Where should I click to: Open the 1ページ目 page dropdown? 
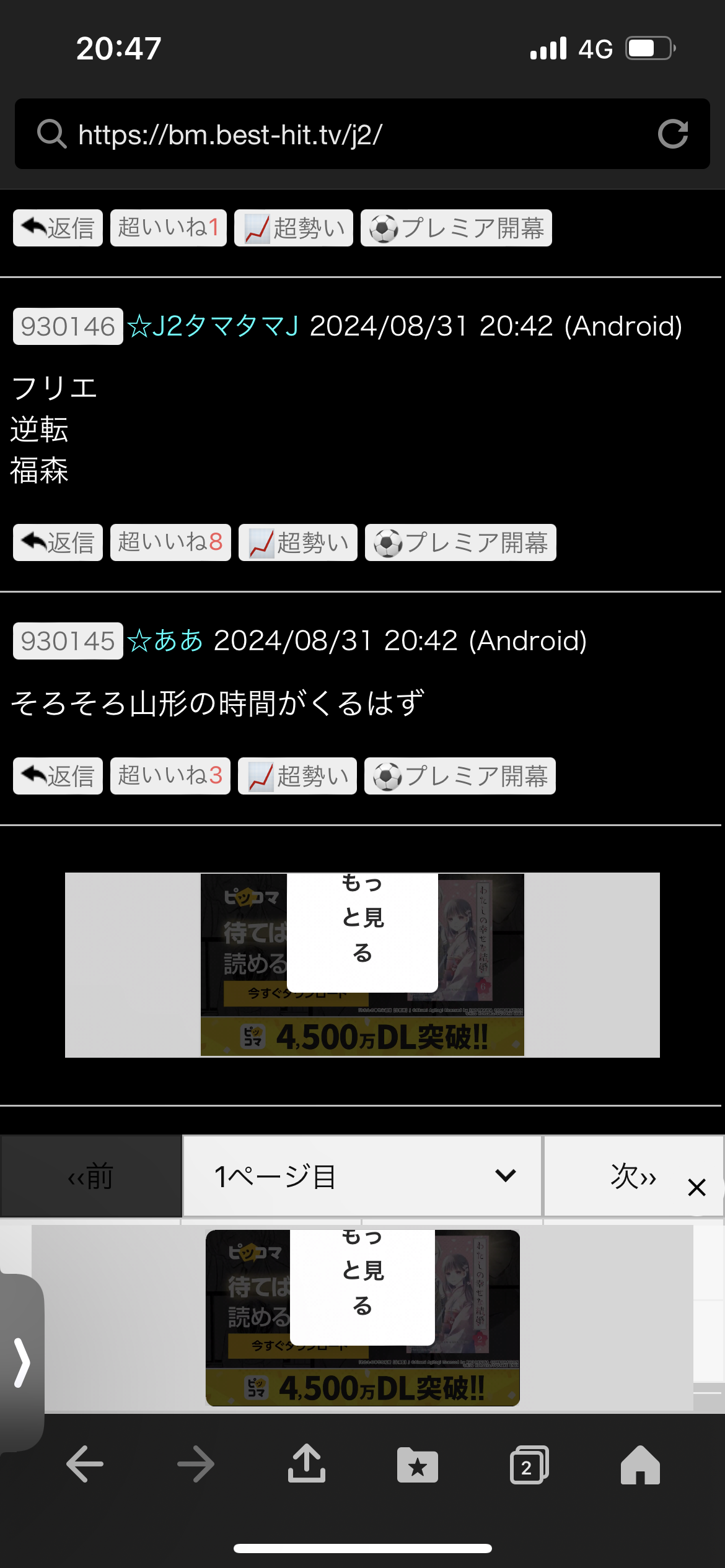click(x=362, y=1176)
